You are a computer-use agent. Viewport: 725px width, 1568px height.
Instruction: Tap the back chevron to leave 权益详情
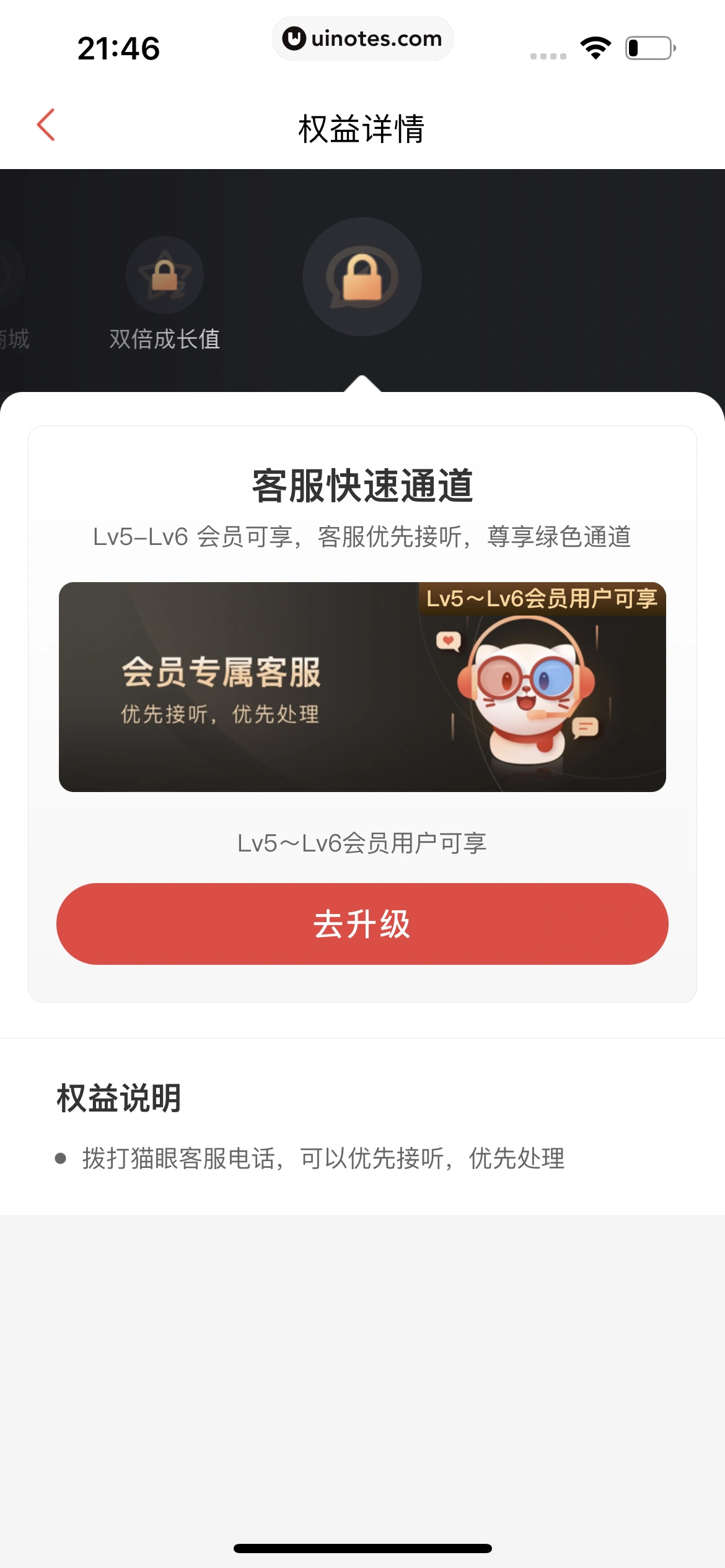coord(45,124)
